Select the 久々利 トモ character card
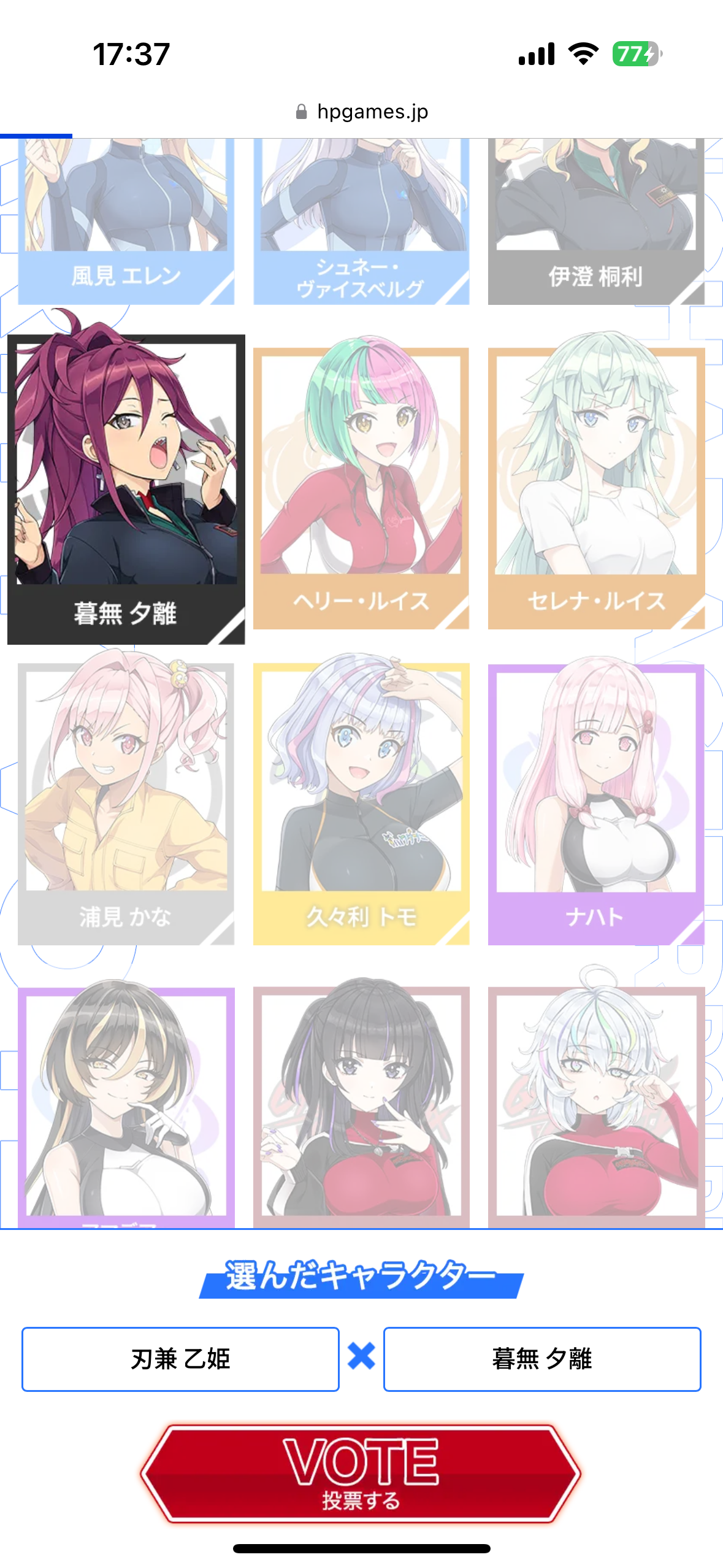Image resolution: width=723 pixels, height=1568 pixels. (361, 804)
